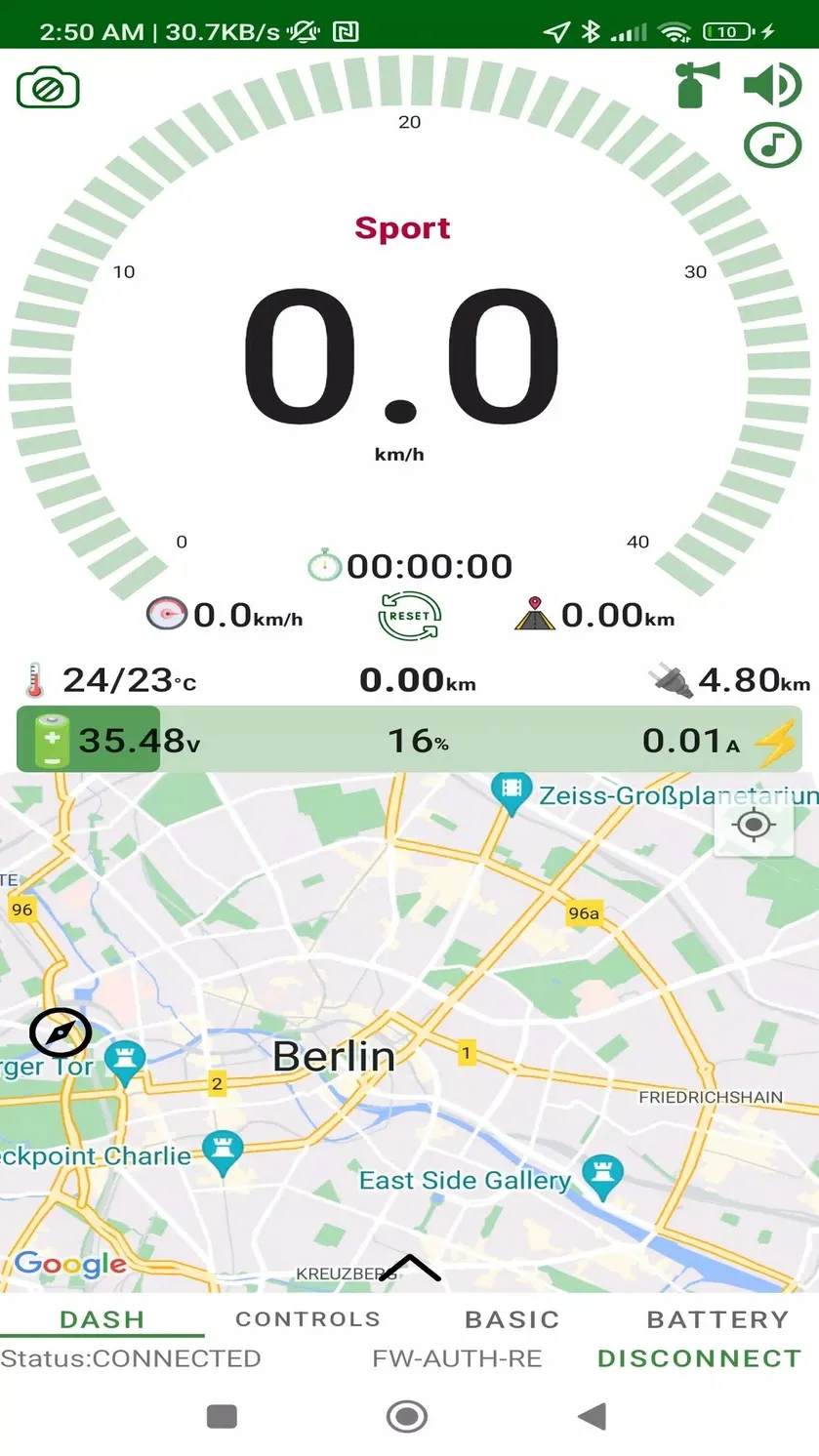Open the East Side Gallery map marker
The image size is (819, 1456).
coord(601,1177)
